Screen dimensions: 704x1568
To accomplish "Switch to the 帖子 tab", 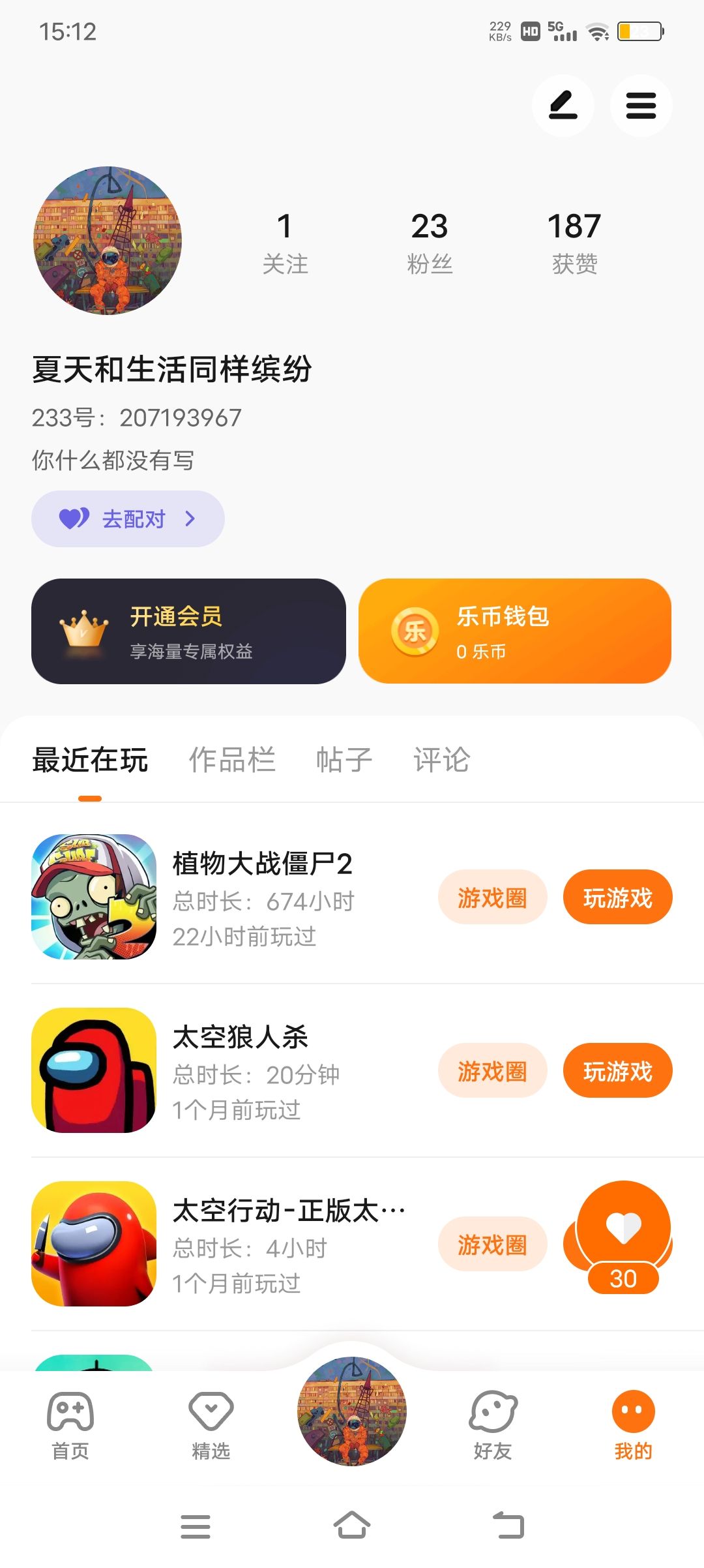I will click(x=344, y=761).
